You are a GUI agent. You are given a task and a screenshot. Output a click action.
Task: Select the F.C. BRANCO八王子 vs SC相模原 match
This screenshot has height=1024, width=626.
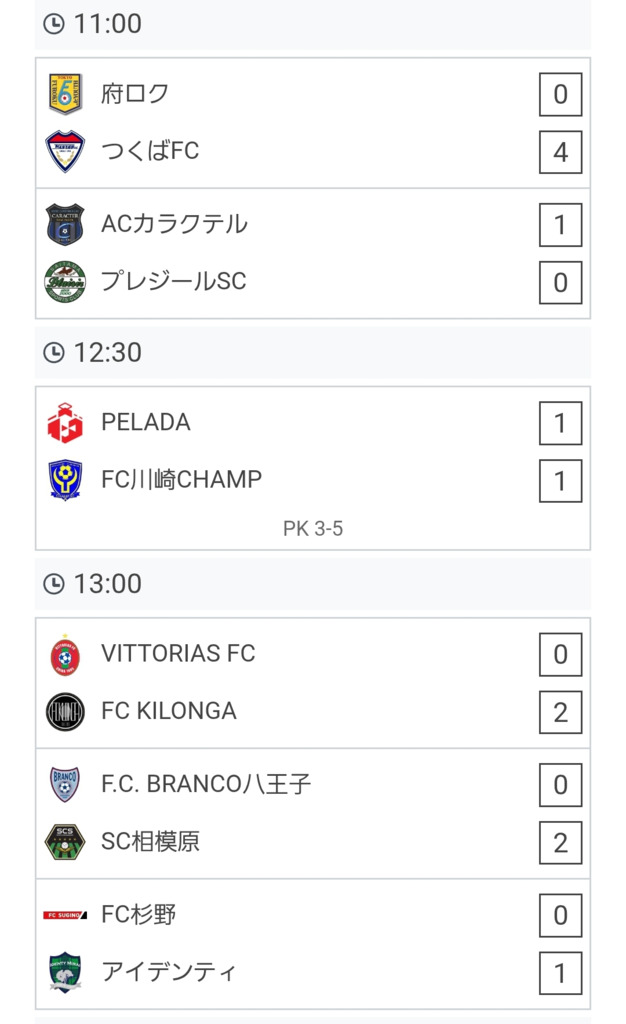pyautogui.click(x=313, y=814)
